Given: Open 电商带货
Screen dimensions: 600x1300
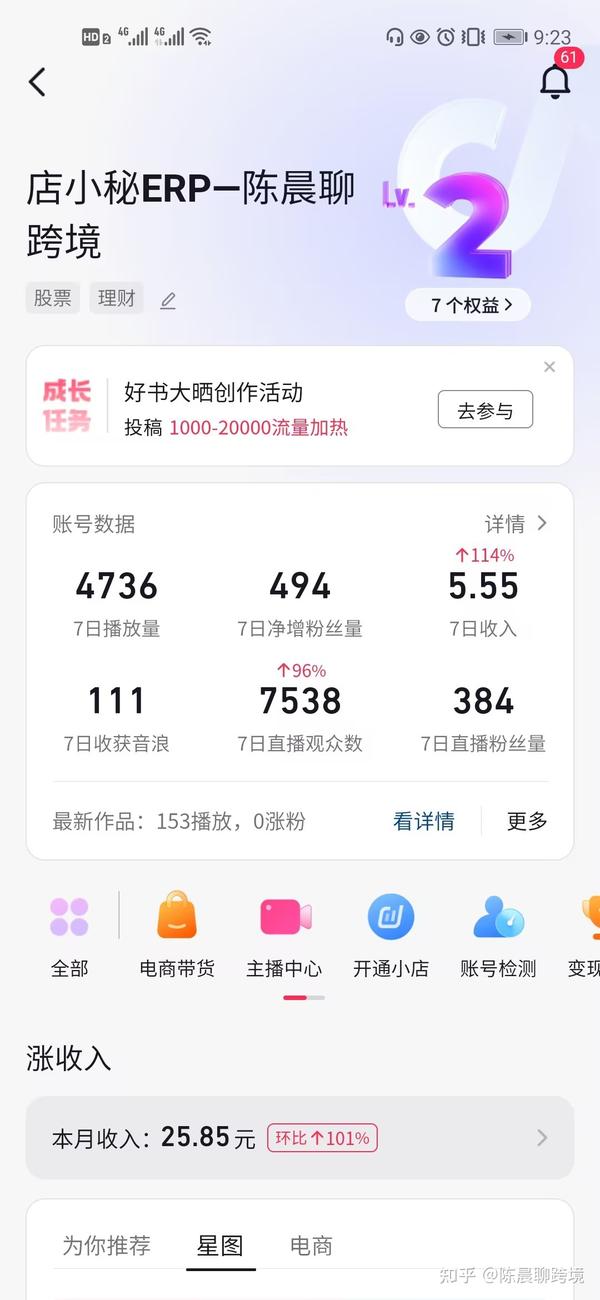Looking at the screenshot, I should [177, 935].
